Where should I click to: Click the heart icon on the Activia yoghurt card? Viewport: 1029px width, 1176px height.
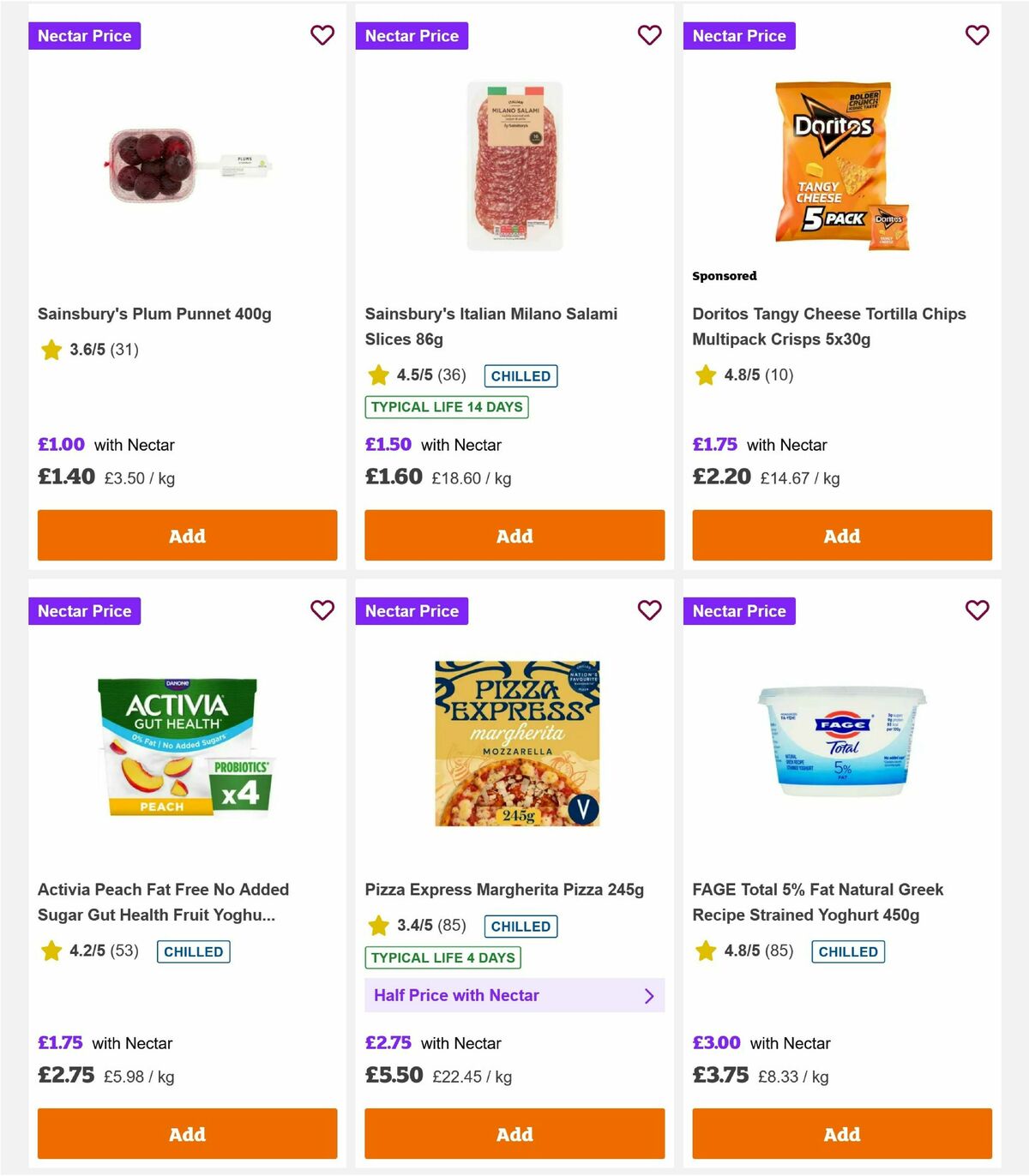[x=323, y=610]
